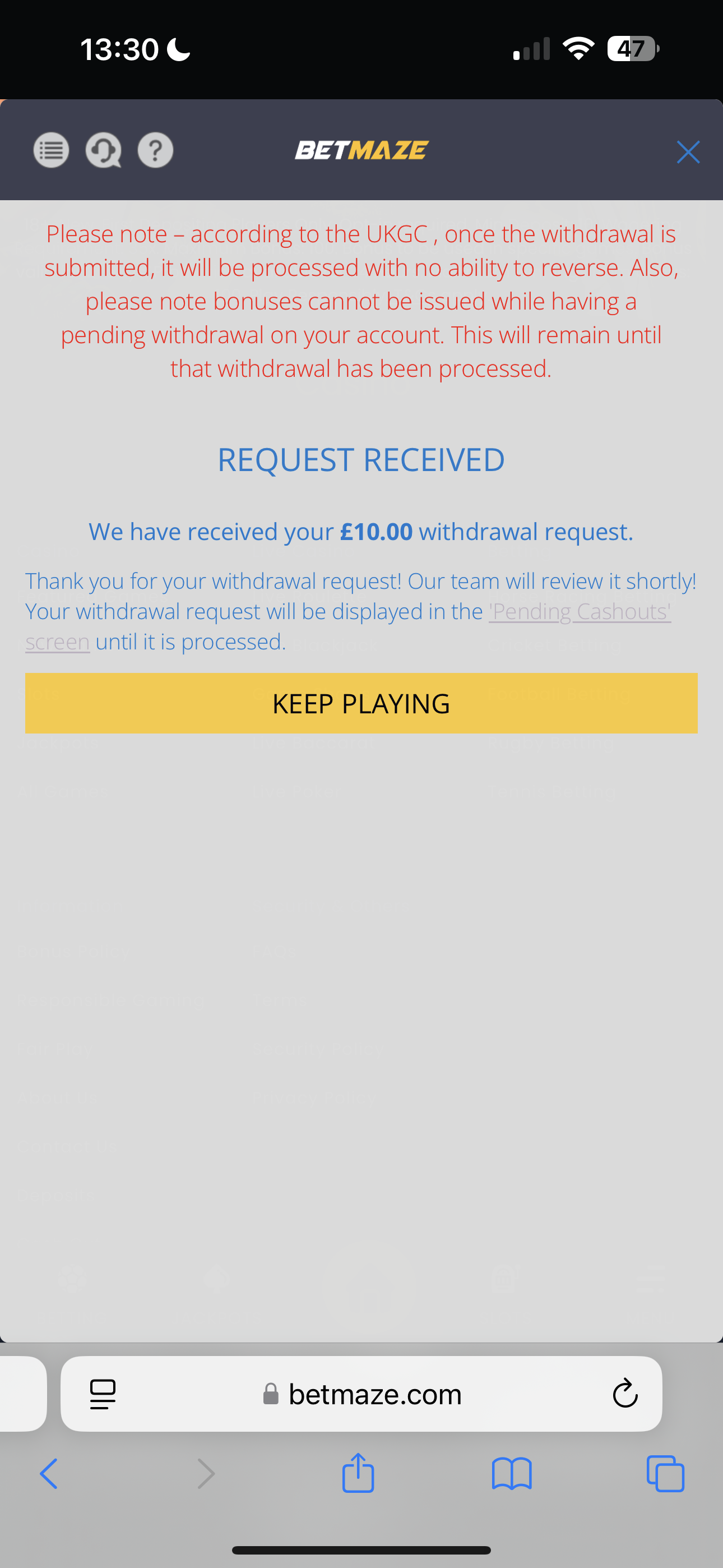Open the site menu

pos(51,150)
